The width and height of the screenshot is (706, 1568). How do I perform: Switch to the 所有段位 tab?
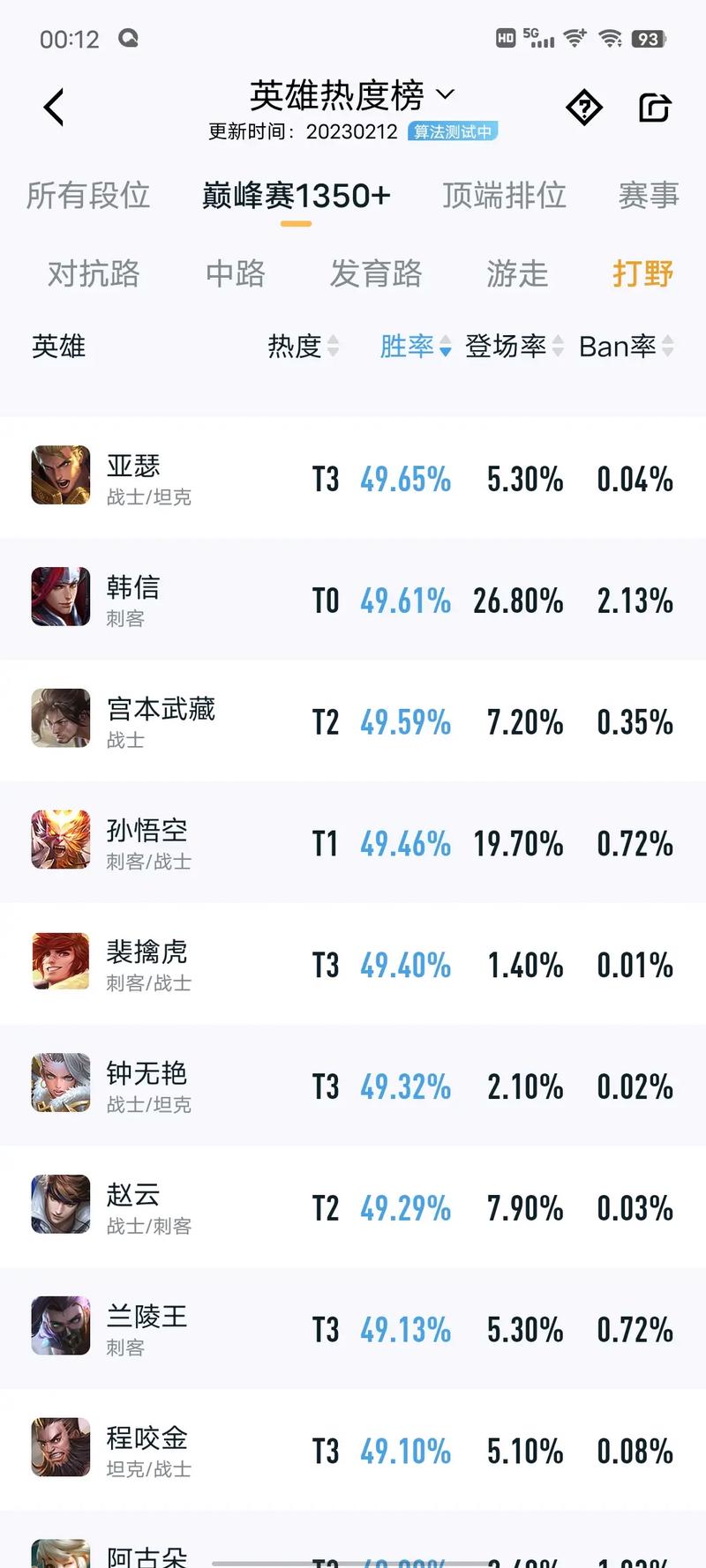tap(88, 196)
